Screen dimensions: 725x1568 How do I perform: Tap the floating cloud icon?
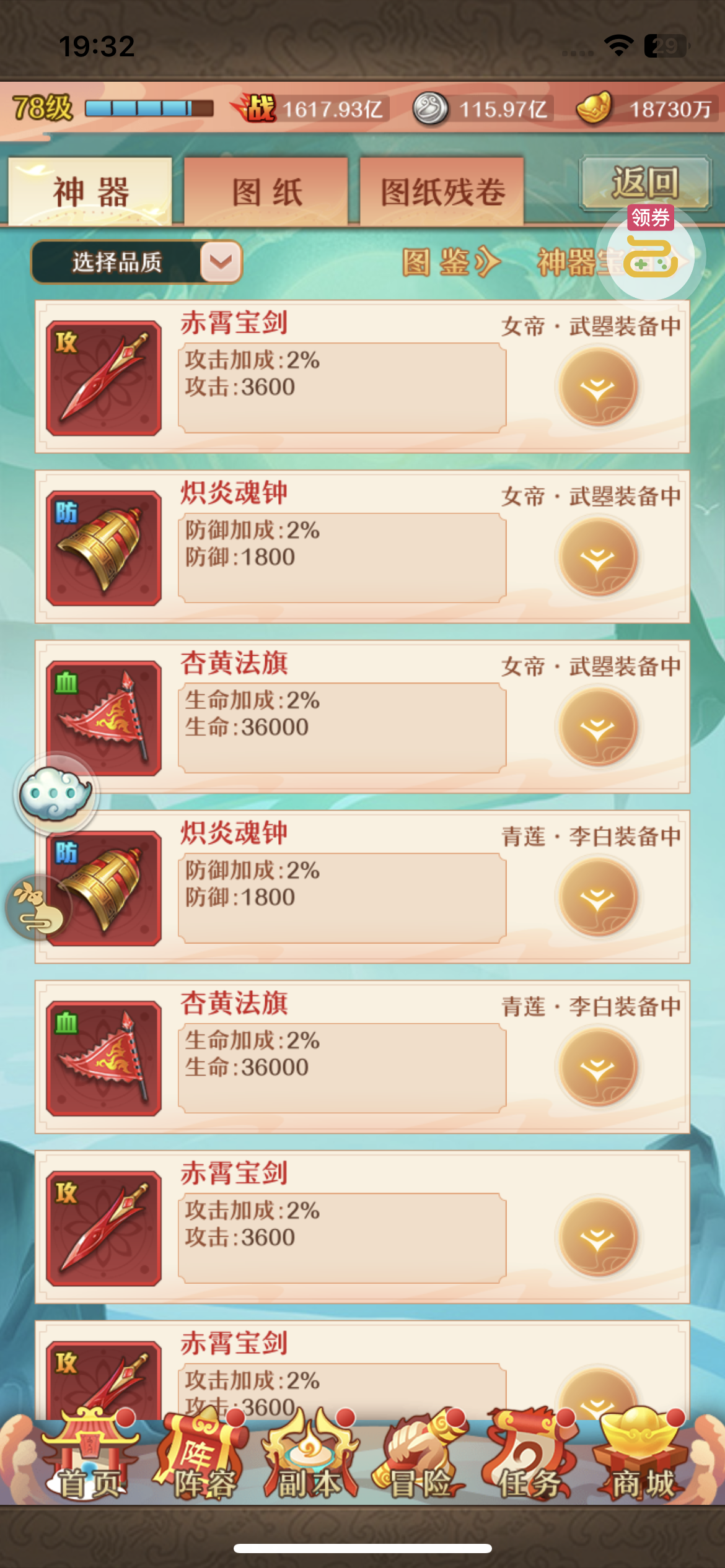coord(56,793)
